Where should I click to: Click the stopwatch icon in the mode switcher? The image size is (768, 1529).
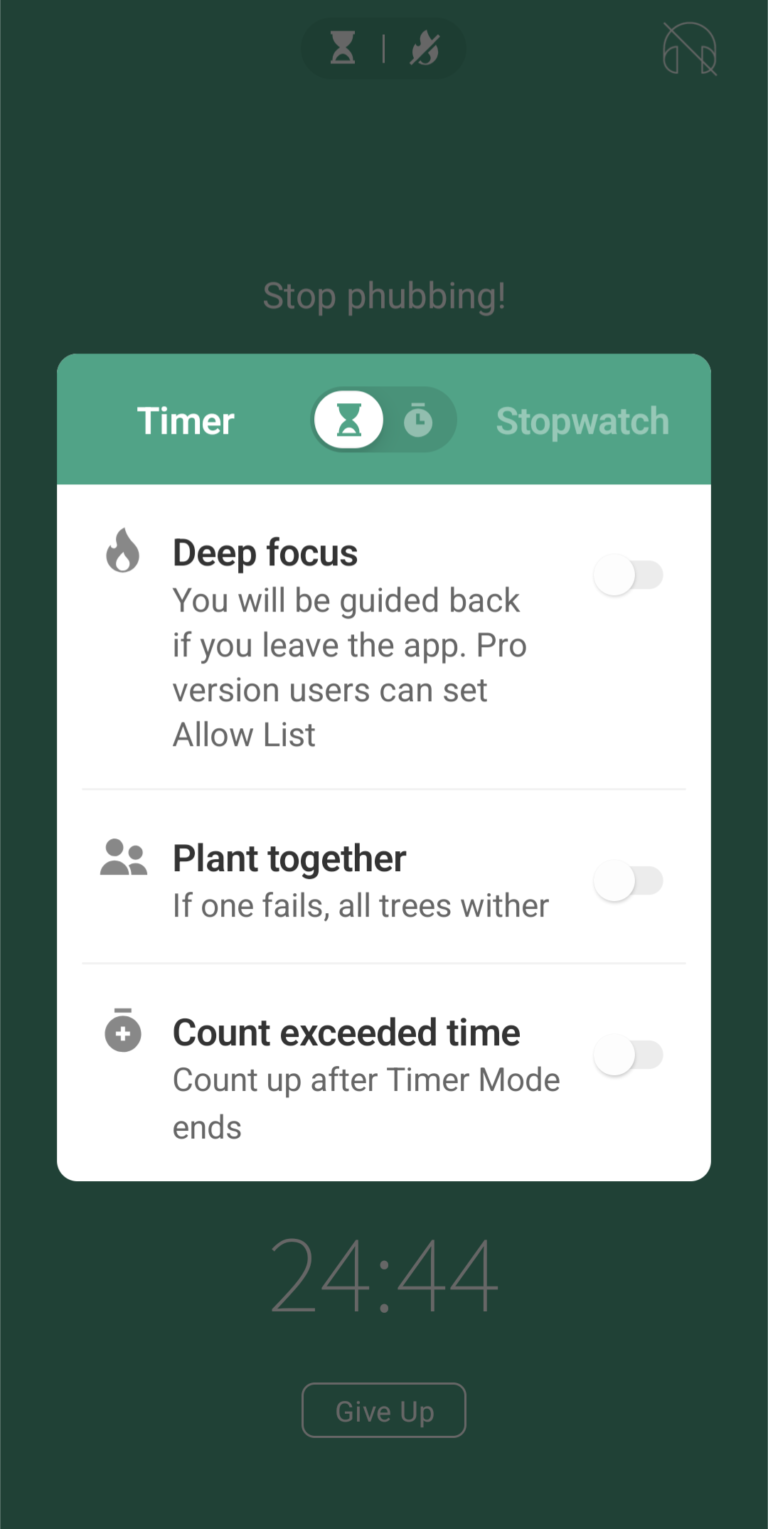coord(421,420)
